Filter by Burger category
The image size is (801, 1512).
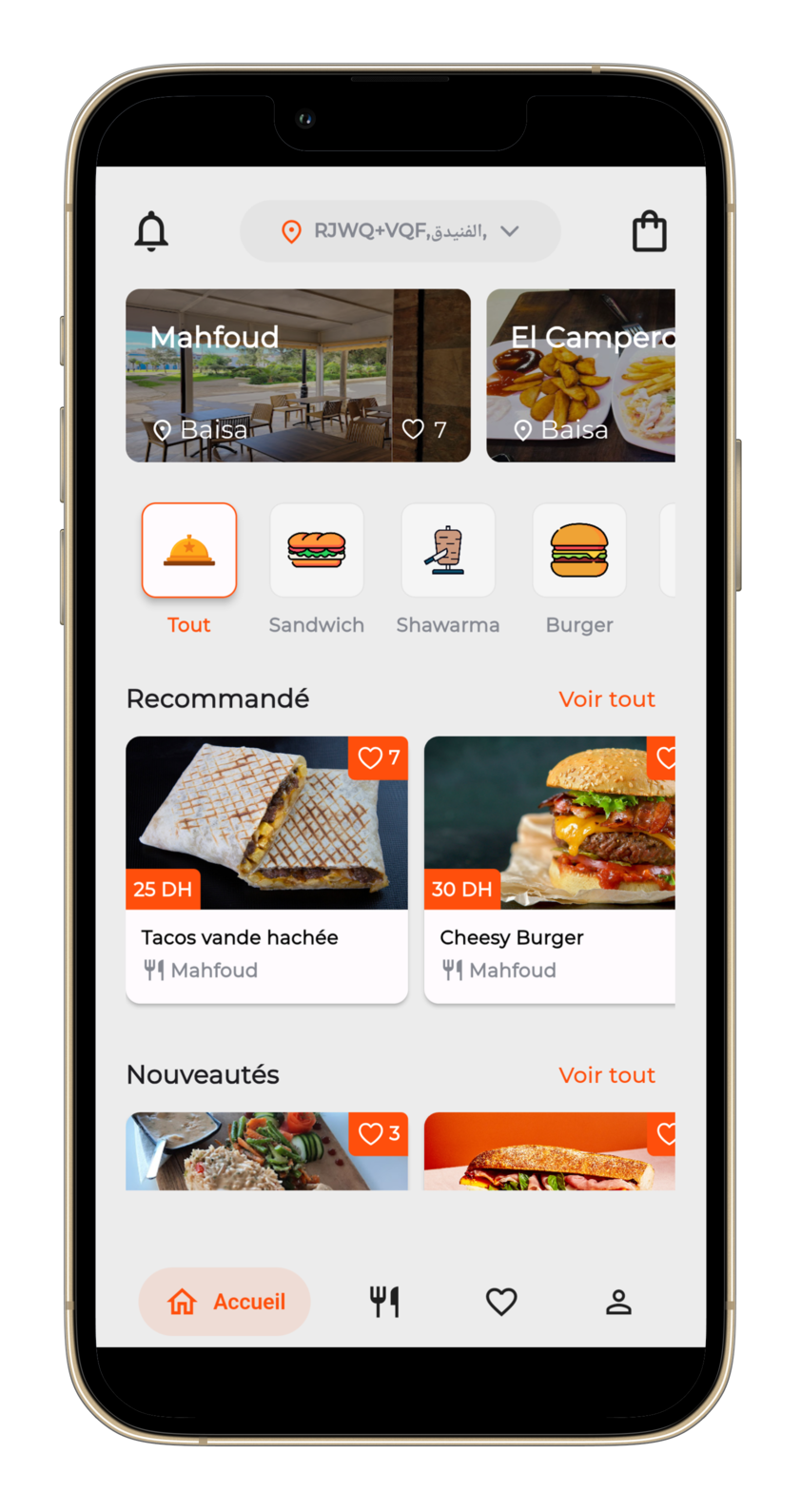(x=579, y=551)
